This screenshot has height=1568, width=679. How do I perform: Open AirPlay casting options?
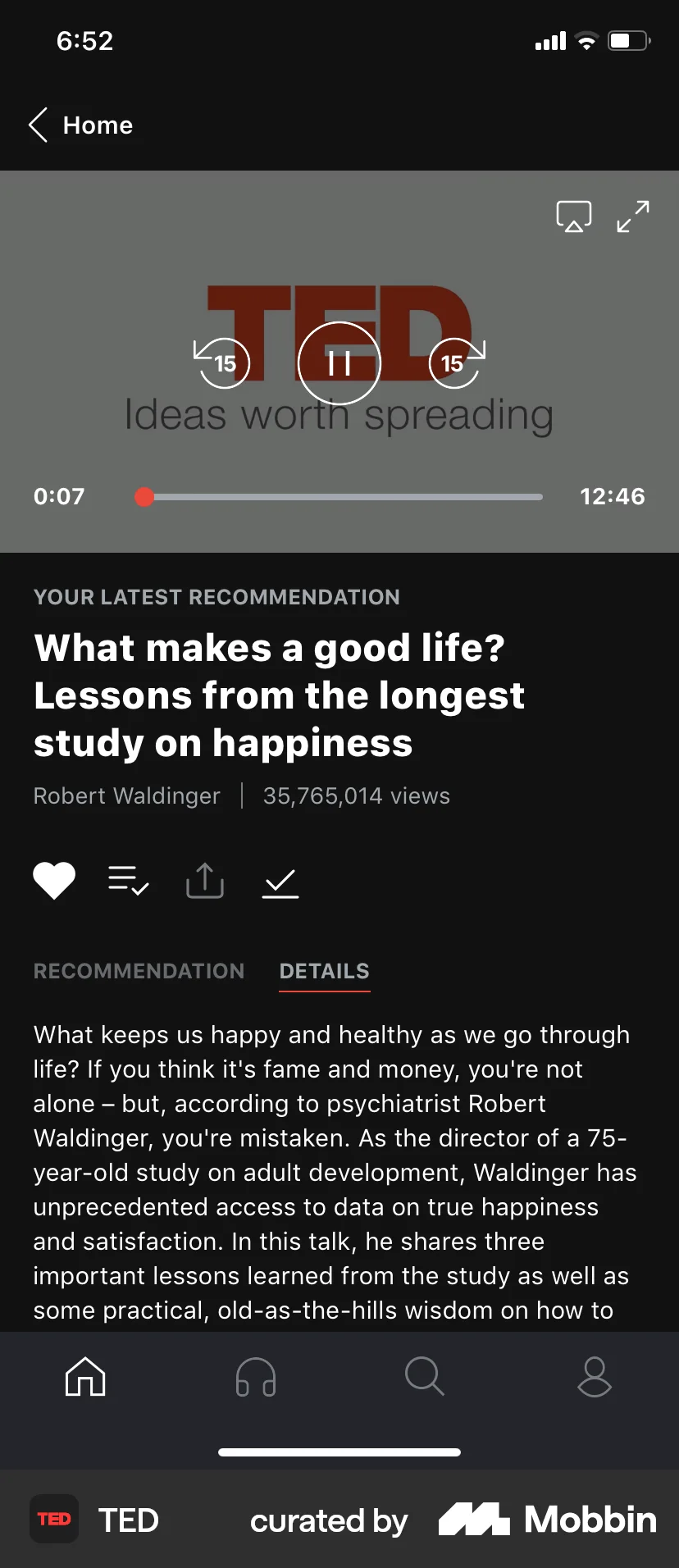pyautogui.click(x=574, y=216)
